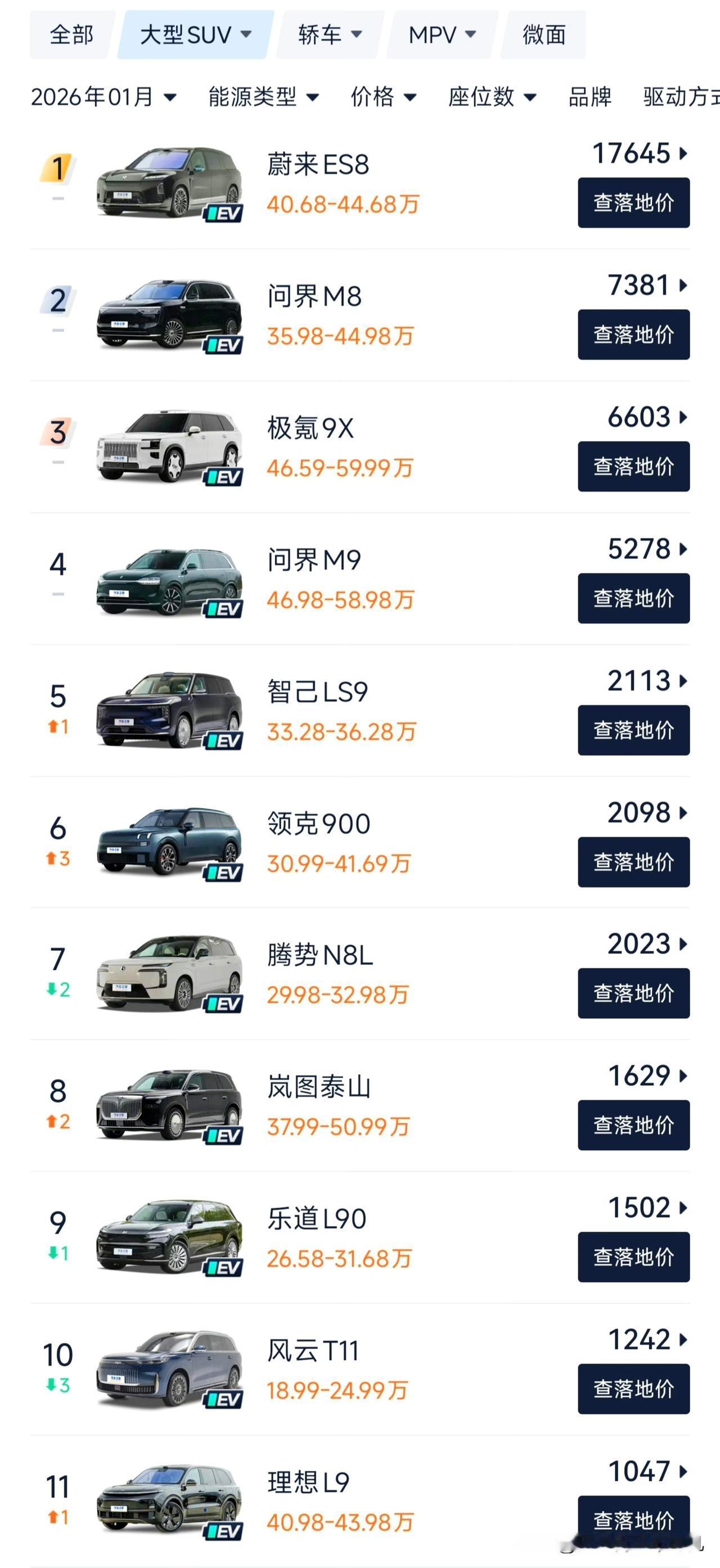The width and height of the screenshot is (720, 1568).
Task: Click 查落地价 under 问界M9 sales figure
Action: tap(633, 597)
